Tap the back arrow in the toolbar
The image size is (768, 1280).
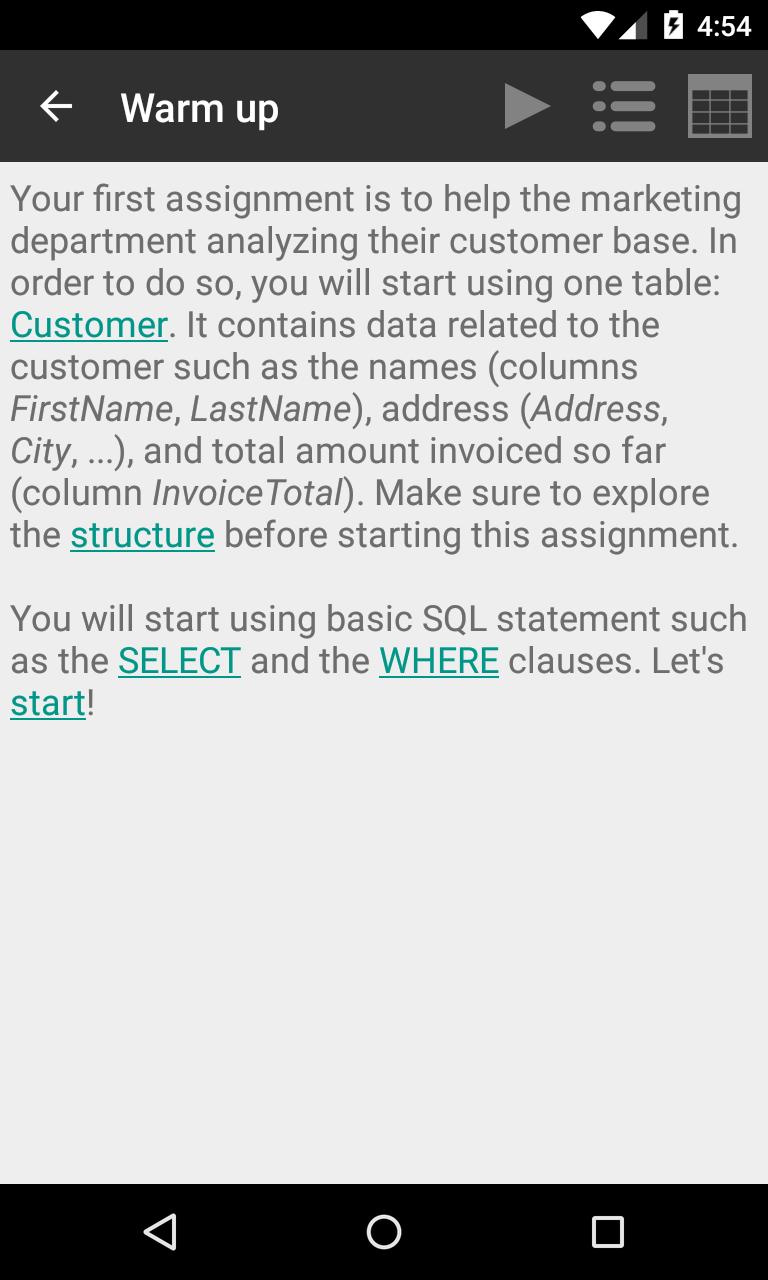pyautogui.click(x=55, y=106)
